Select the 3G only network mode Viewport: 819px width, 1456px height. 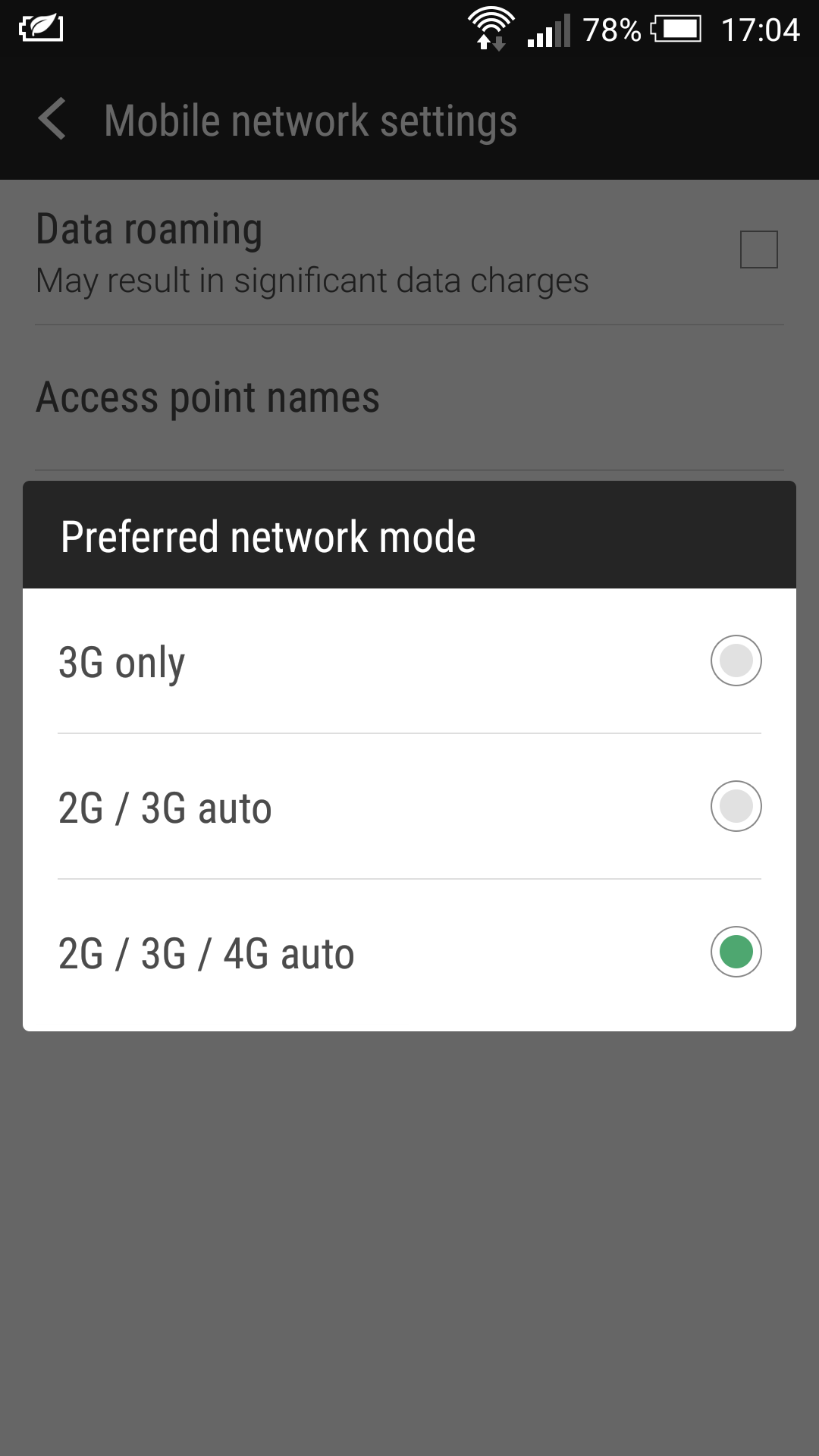coord(409,661)
